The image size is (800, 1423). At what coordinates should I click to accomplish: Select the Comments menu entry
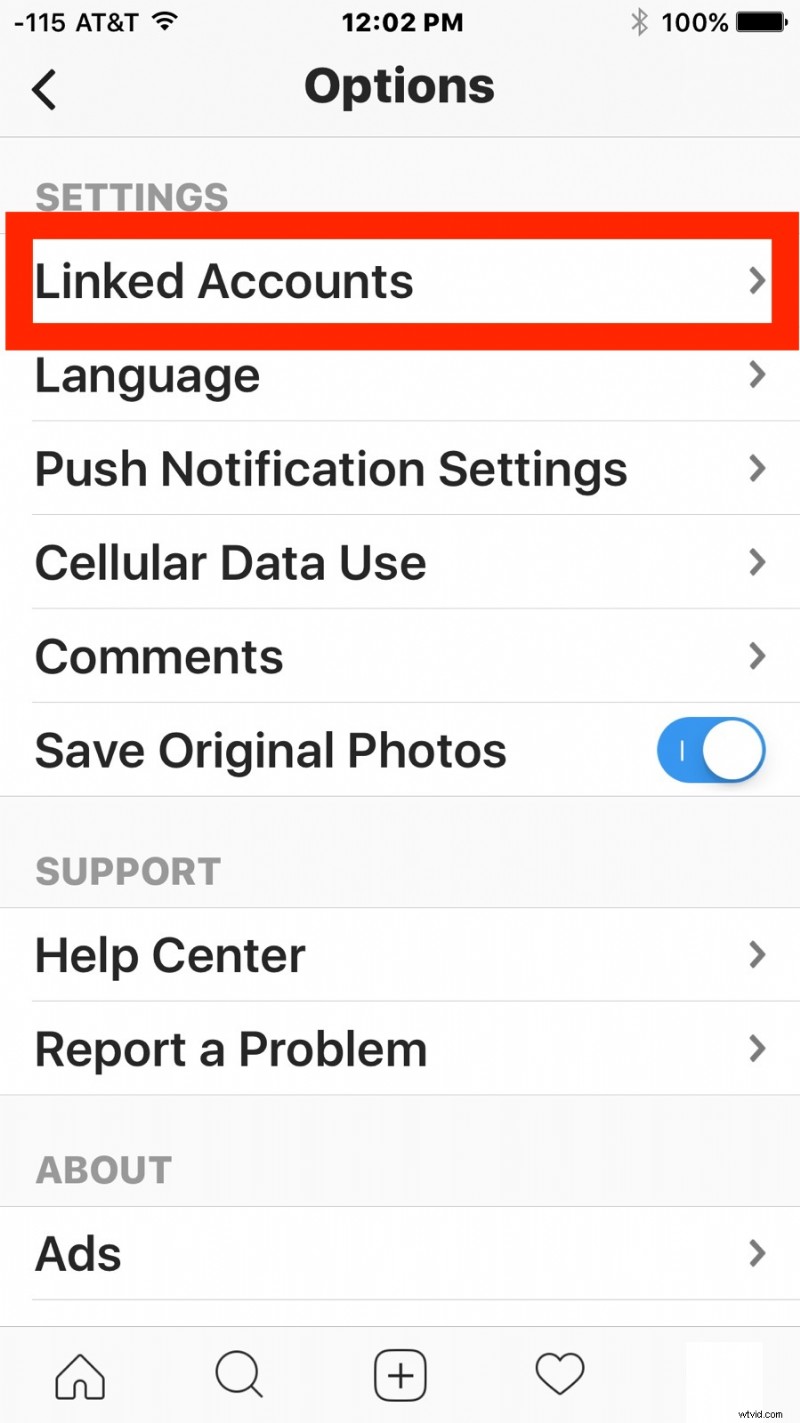click(400, 657)
